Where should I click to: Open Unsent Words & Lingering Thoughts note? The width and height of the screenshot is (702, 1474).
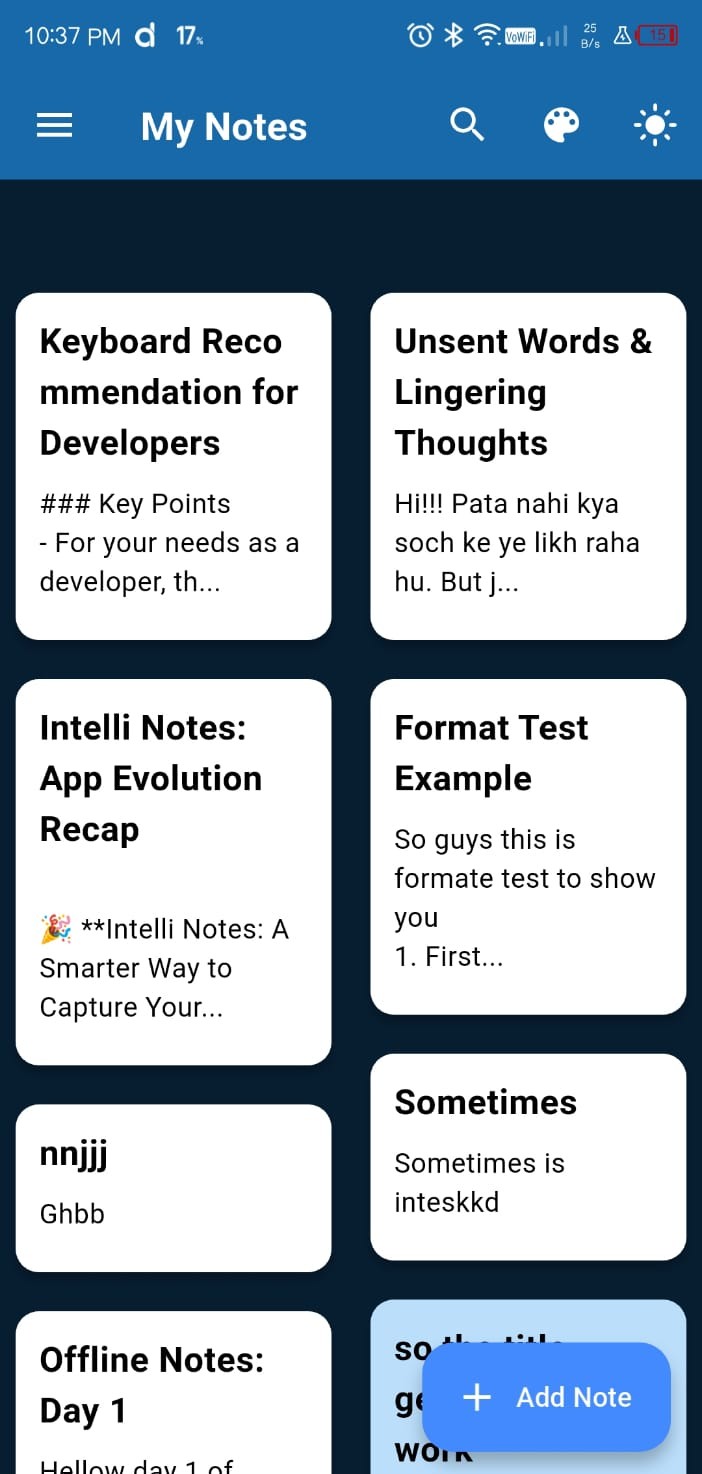(x=528, y=466)
